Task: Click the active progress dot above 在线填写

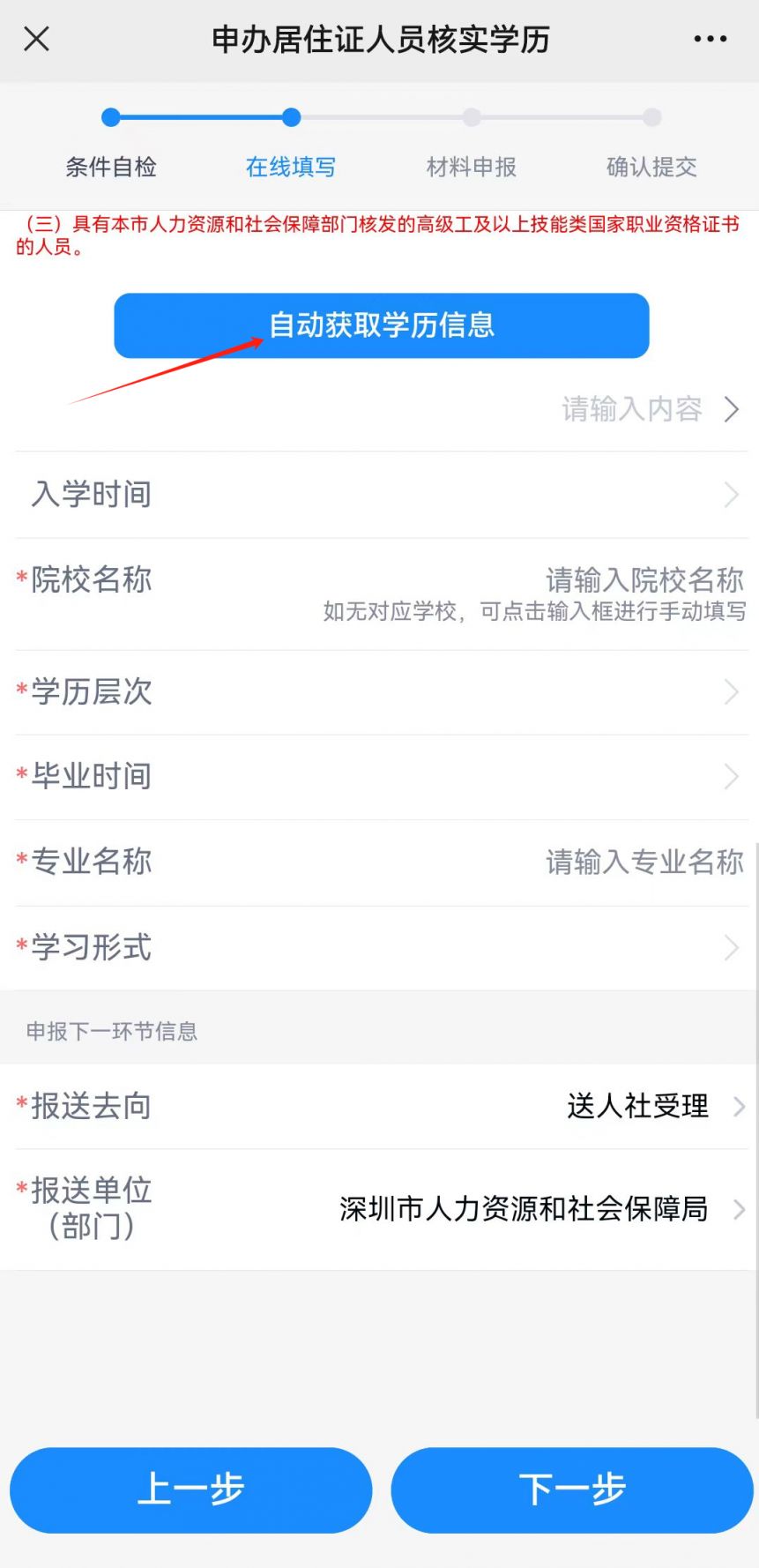Action: click(291, 116)
